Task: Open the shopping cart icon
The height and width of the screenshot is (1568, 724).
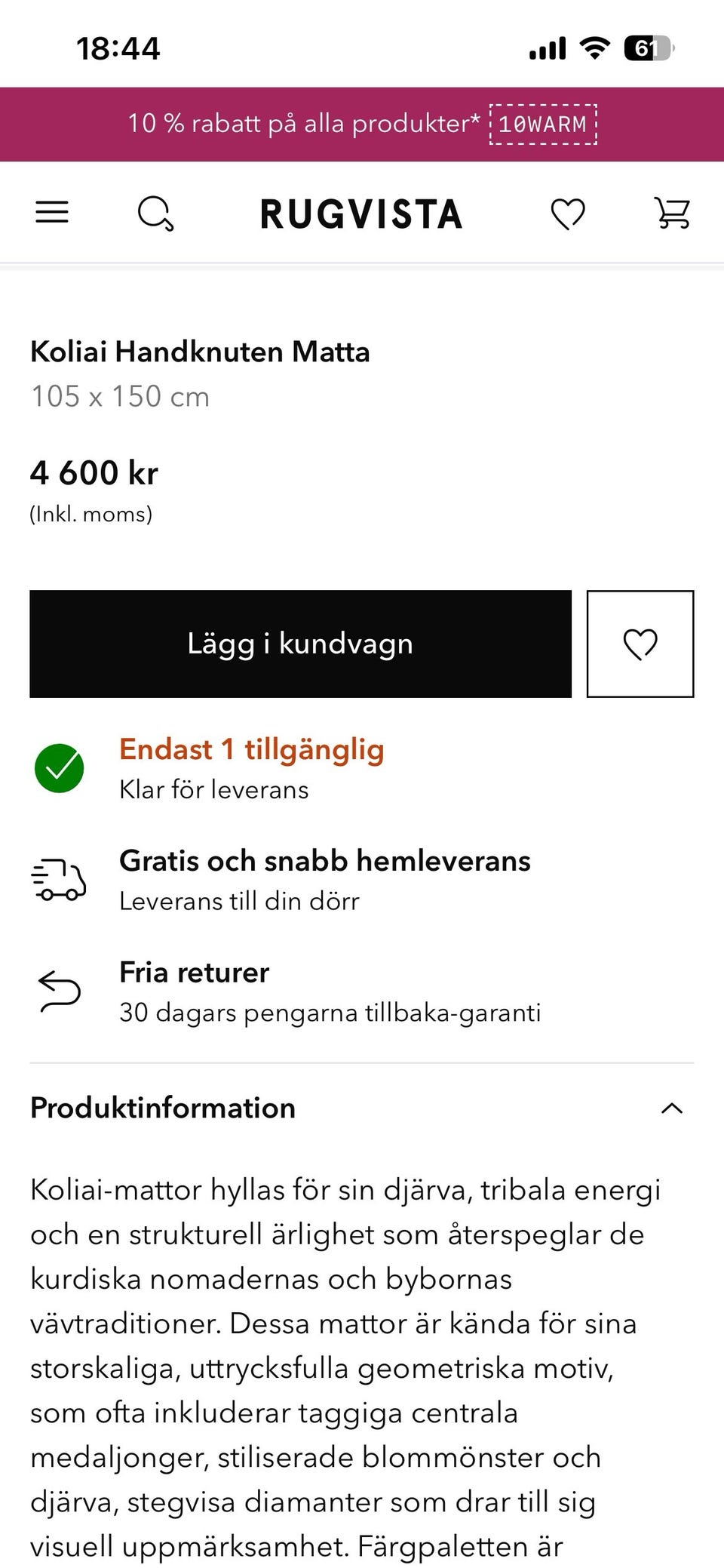Action: [x=671, y=213]
